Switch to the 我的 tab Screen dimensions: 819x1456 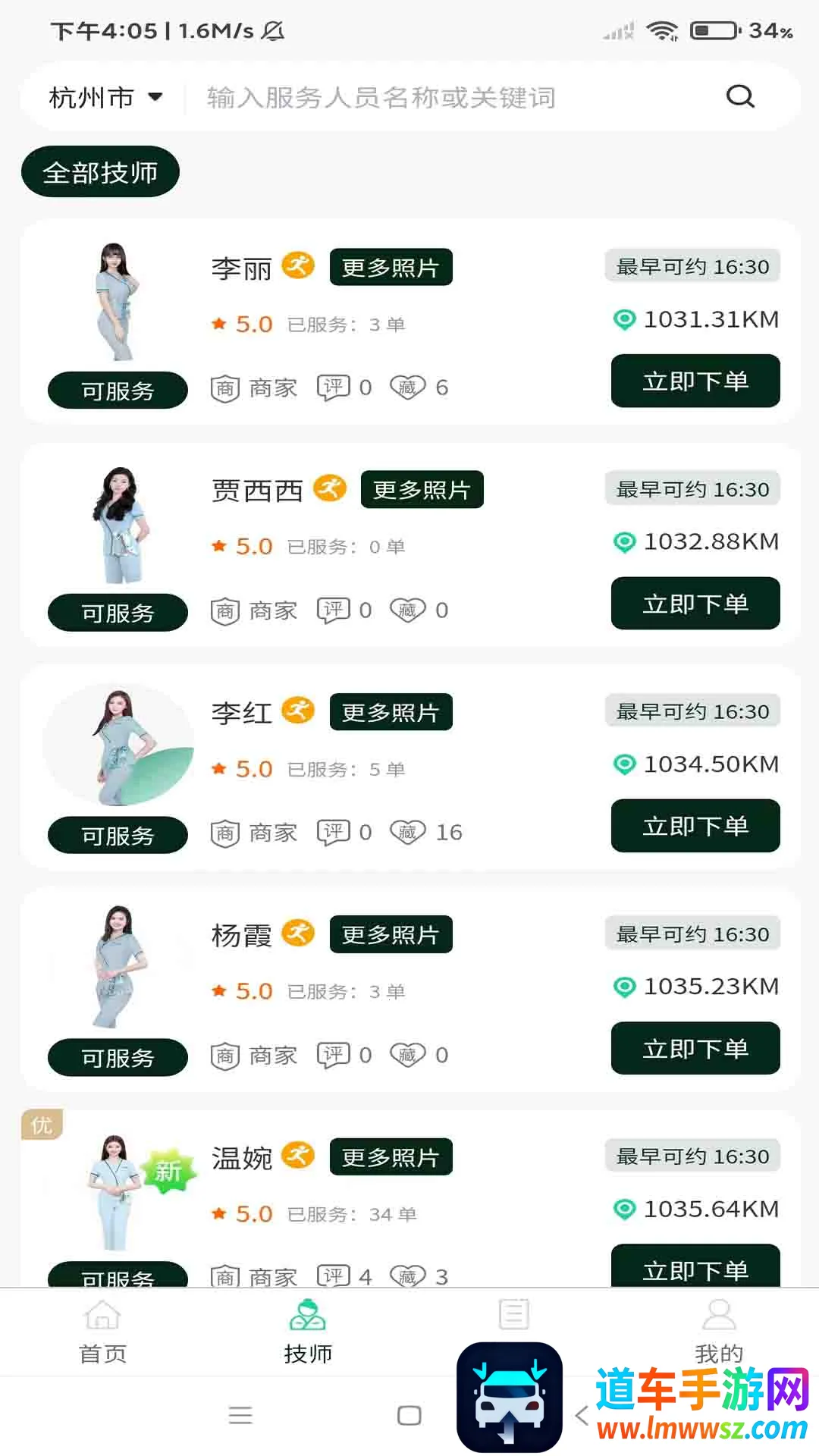718,1330
